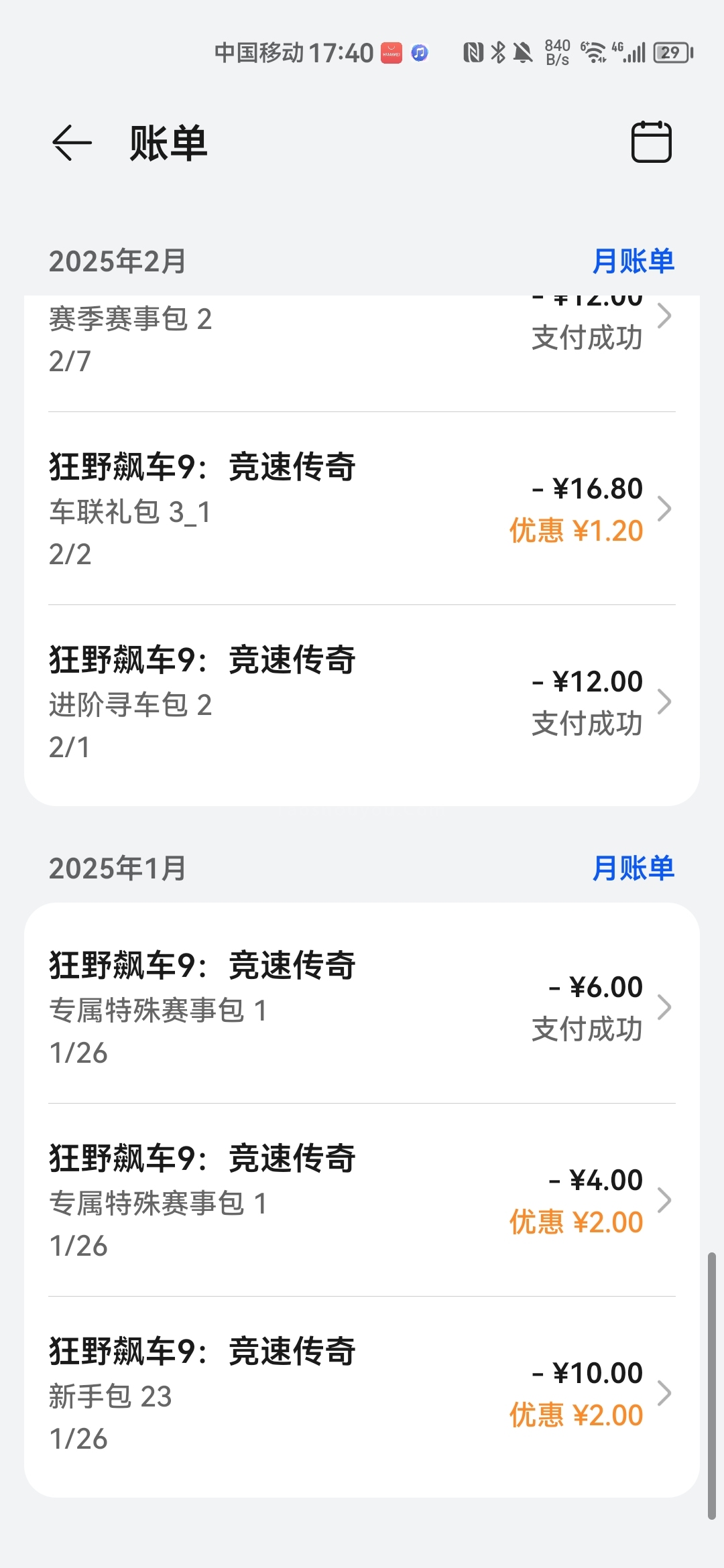
Task: Open the calendar date picker icon
Action: (x=651, y=142)
